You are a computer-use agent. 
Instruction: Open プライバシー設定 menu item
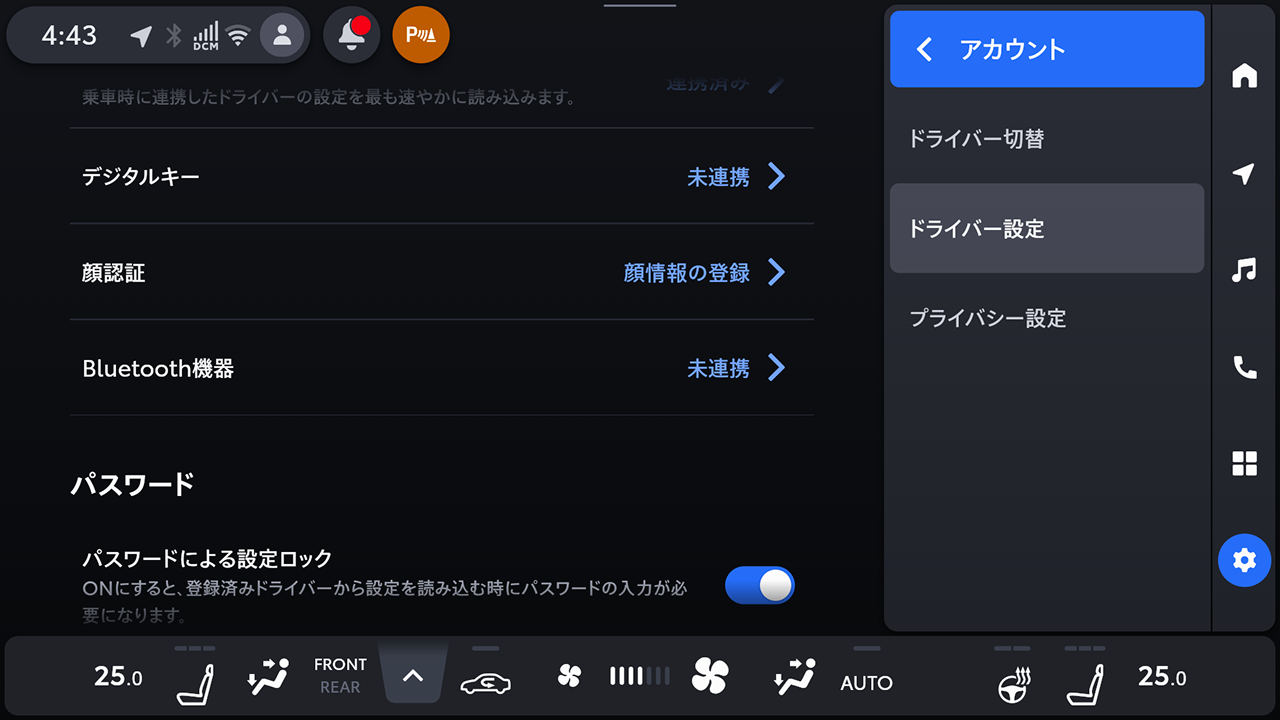click(x=1046, y=319)
